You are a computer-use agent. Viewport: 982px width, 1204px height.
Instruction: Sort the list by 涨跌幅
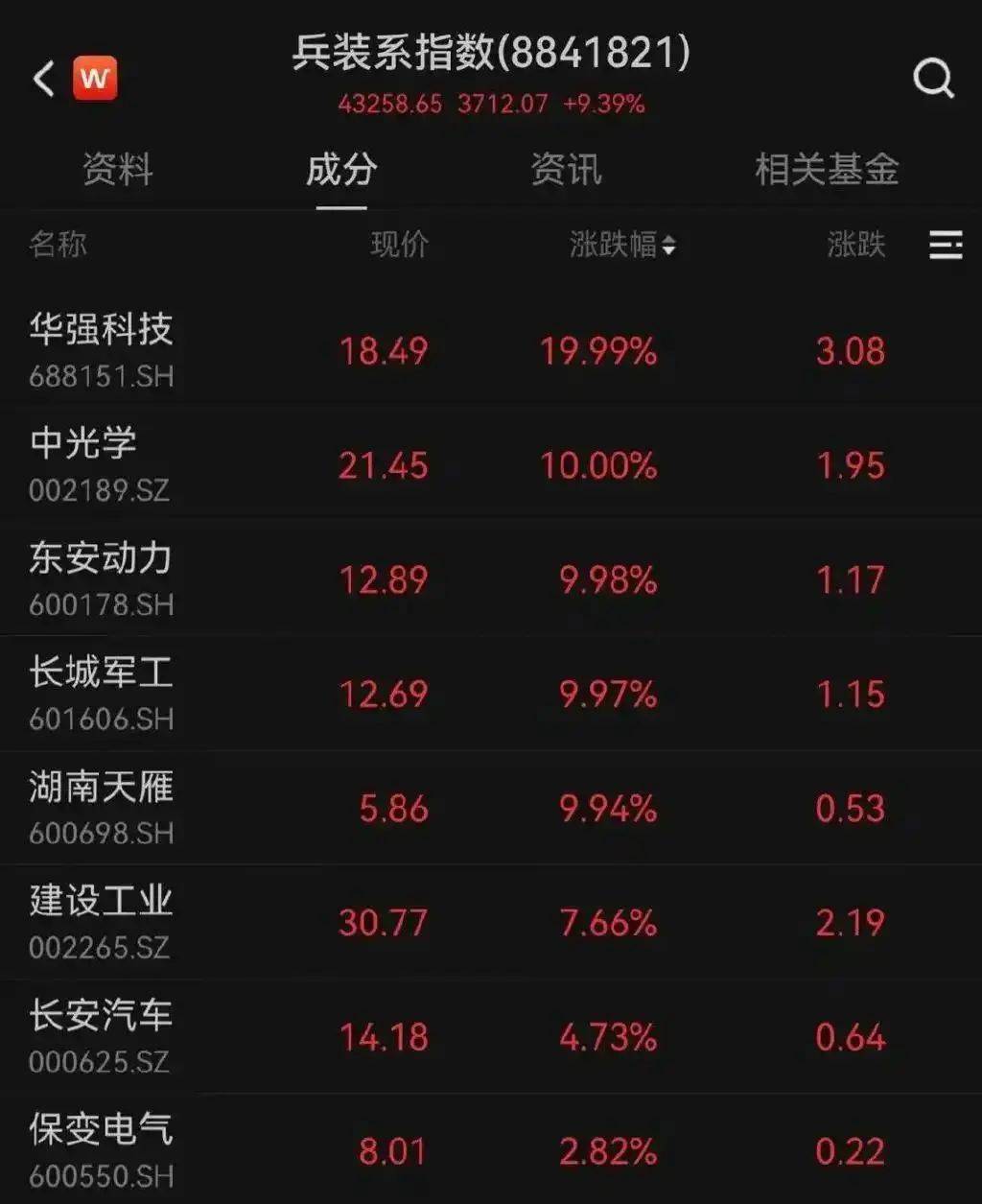tap(621, 246)
